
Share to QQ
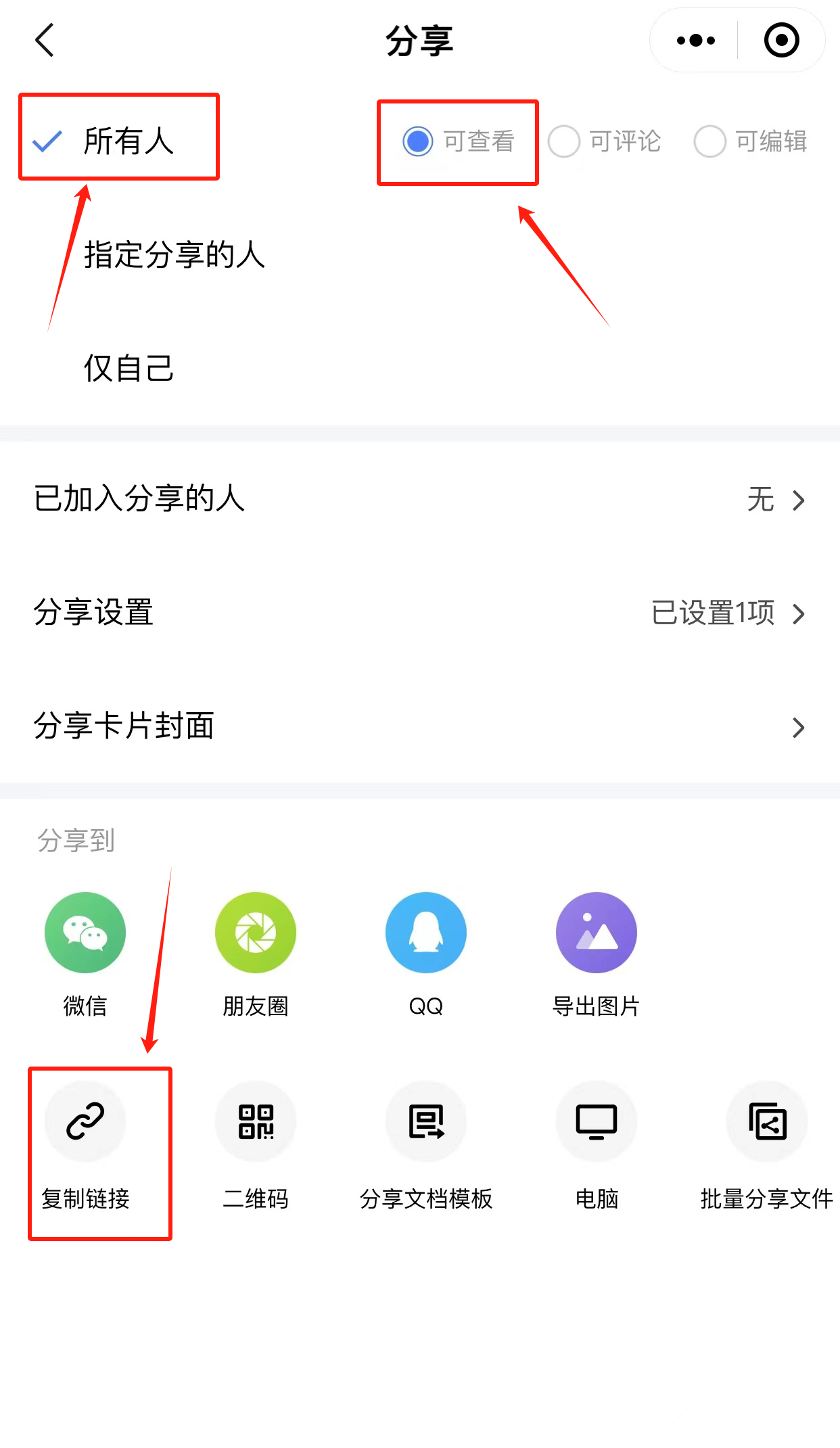tap(426, 933)
